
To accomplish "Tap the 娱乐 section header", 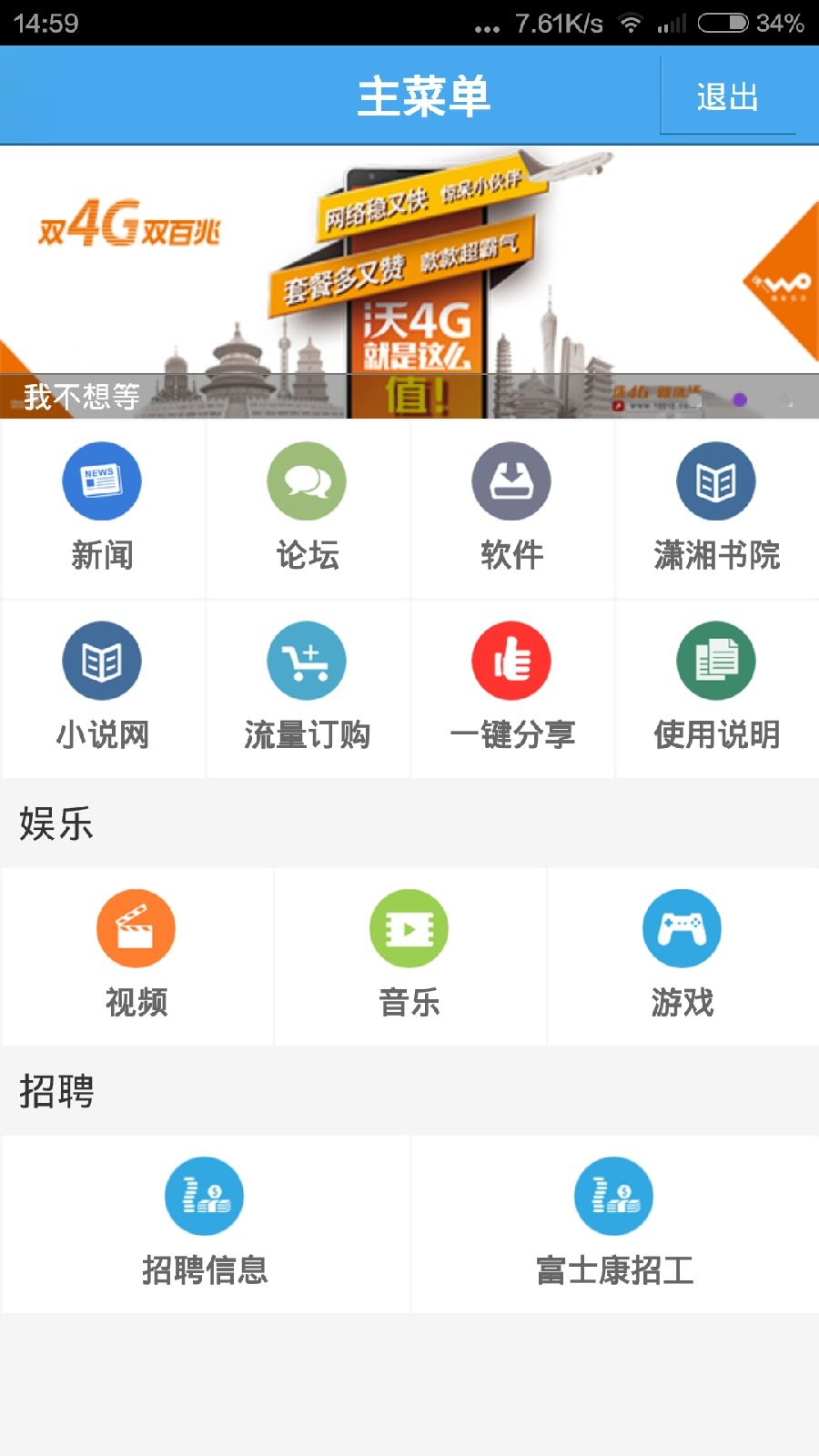I will pyautogui.click(x=55, y=825).
